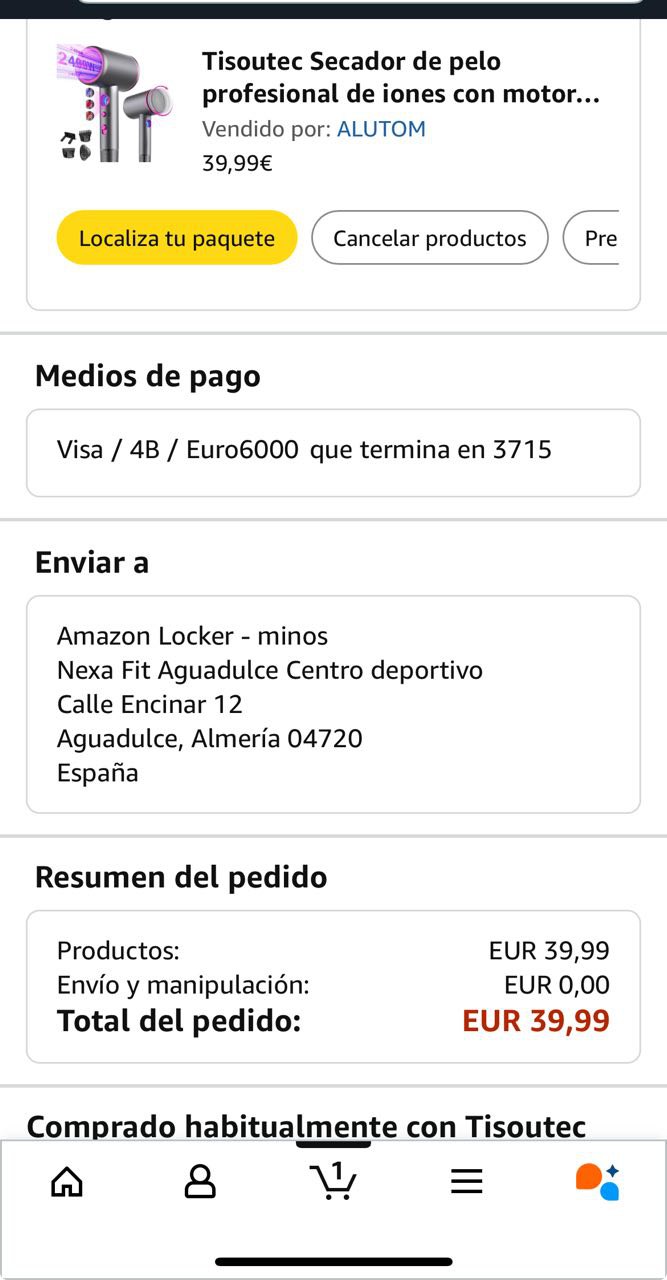Screen dimensions: 667x1280
Task: Open the hamburger menu tab
Action: click(466, 1181)
